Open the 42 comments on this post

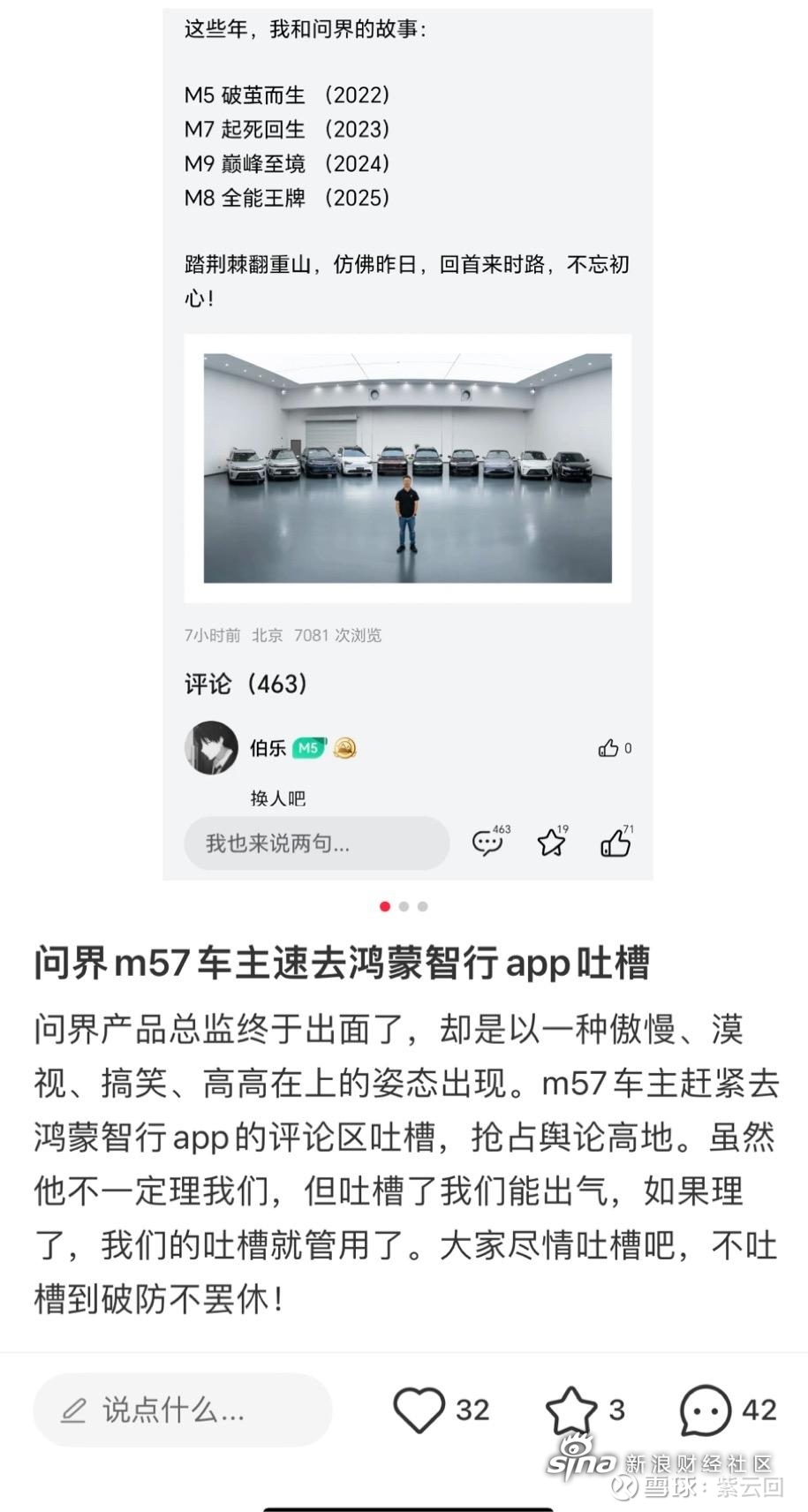coord(706,1410)
